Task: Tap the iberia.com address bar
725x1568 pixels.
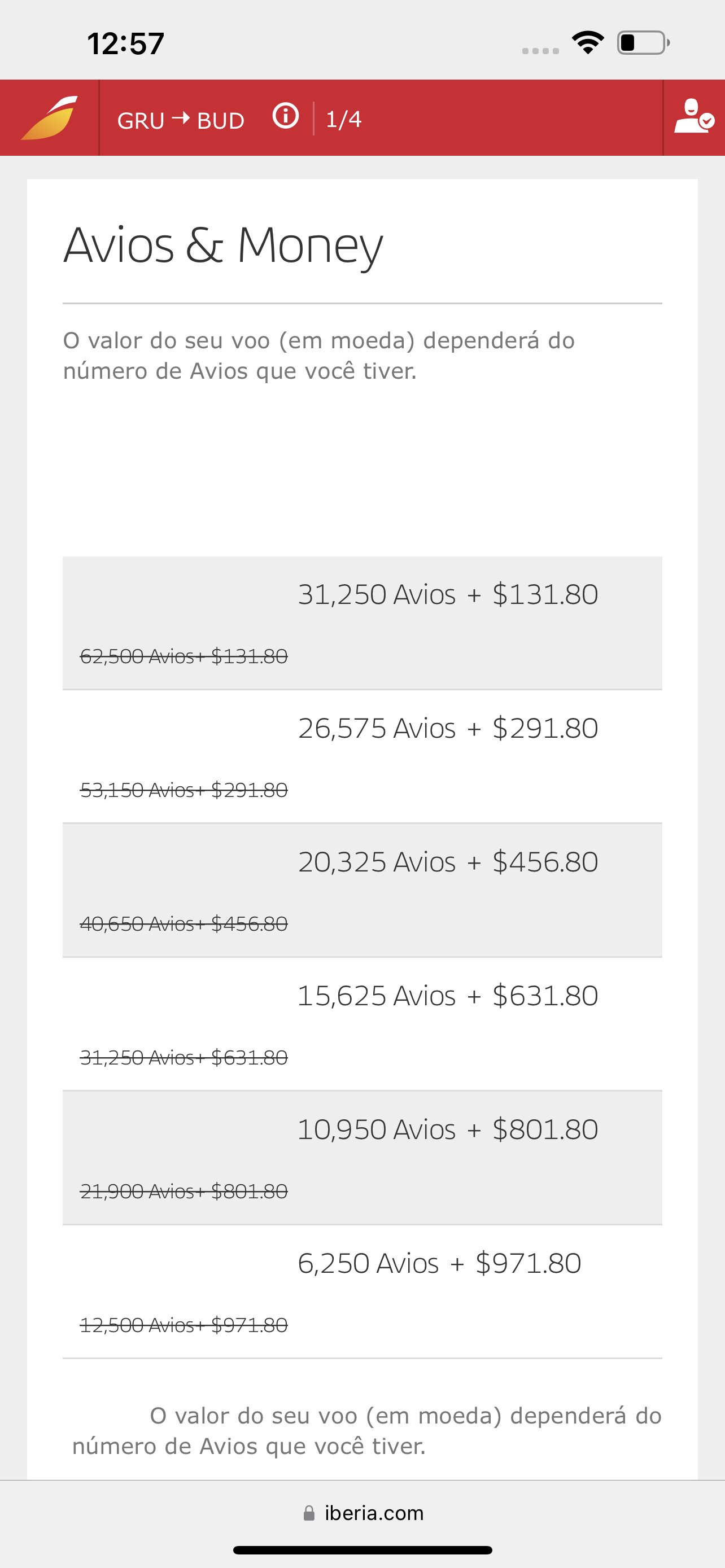Action: 363,1513
